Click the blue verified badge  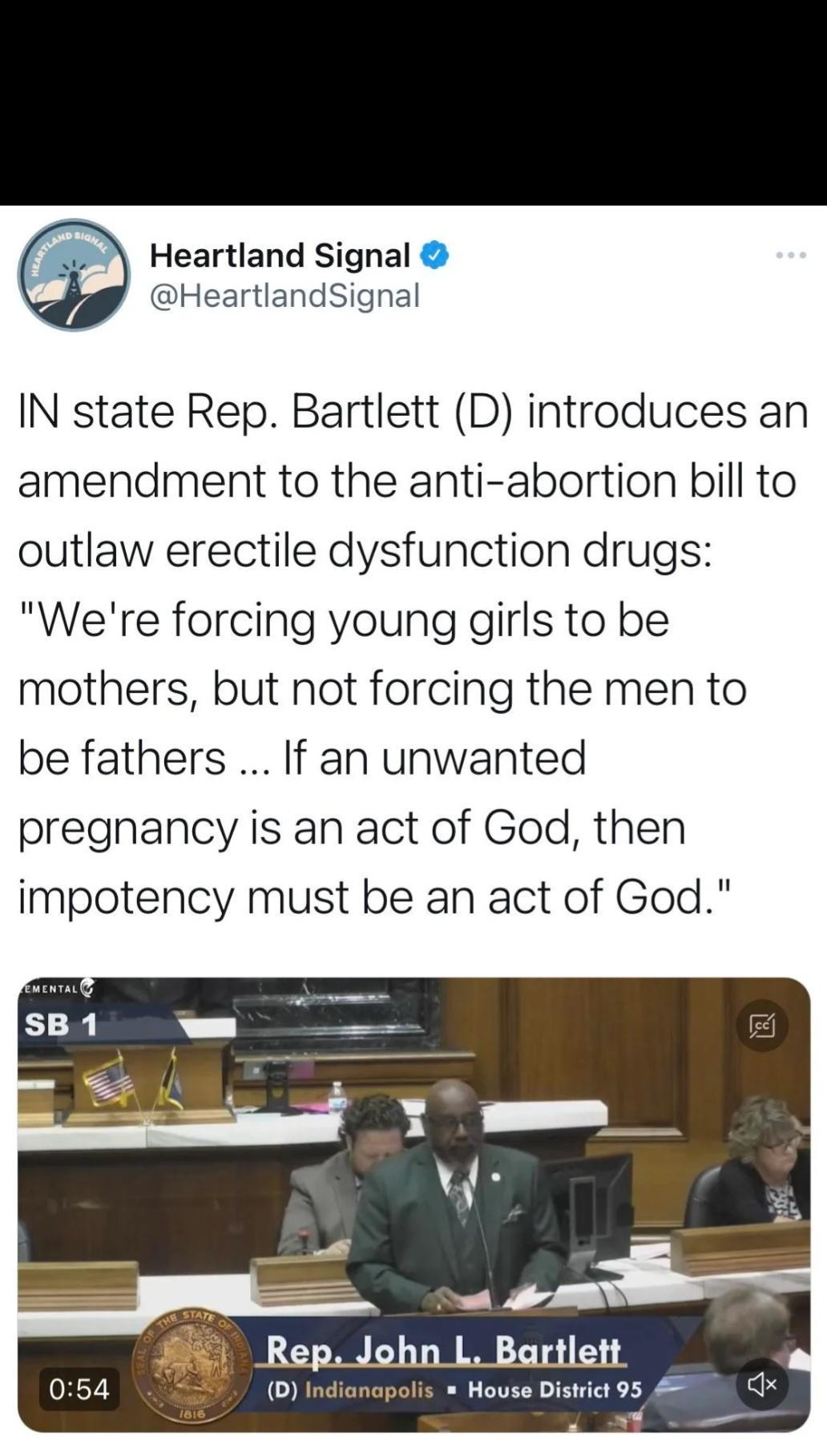(x=433, y=255)
